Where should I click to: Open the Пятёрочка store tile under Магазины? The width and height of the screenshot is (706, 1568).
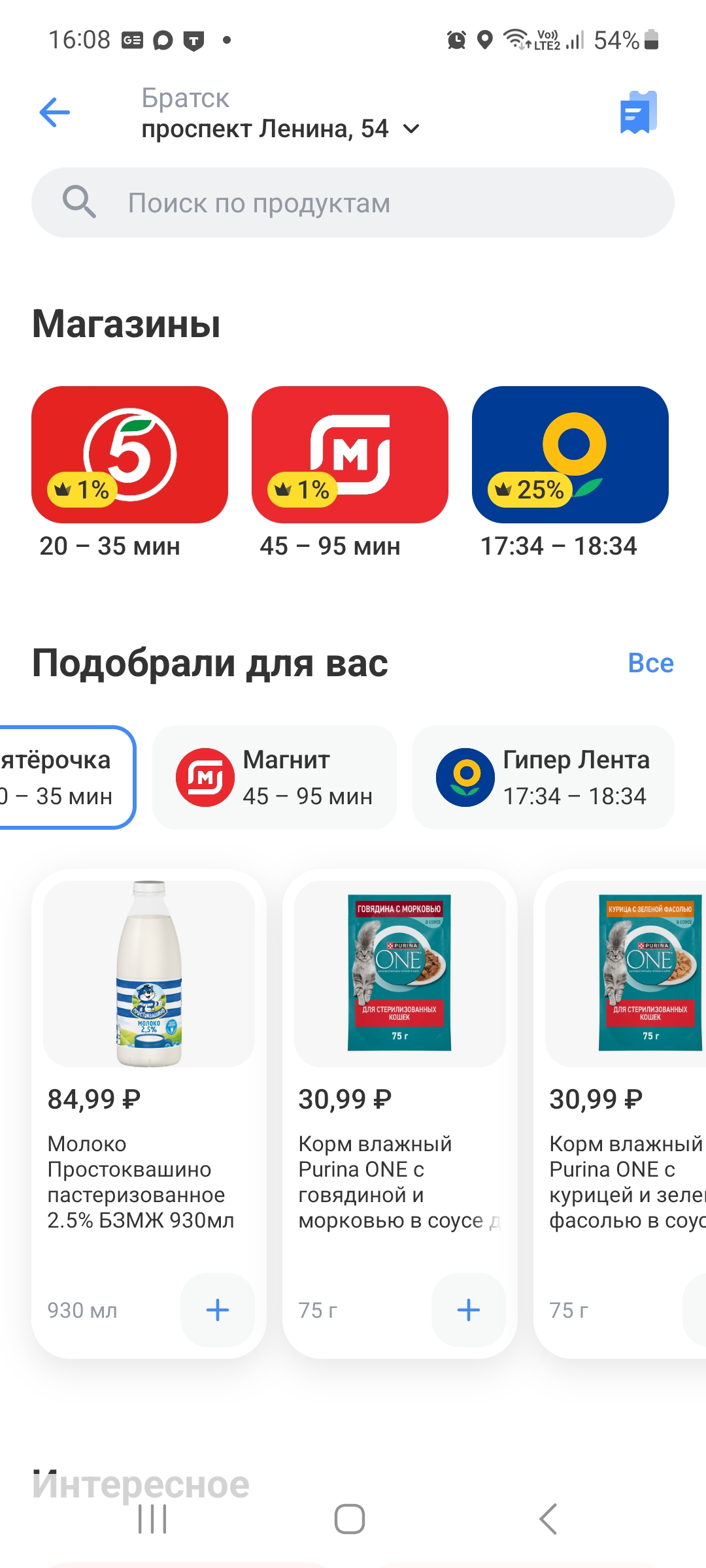click(129, 455)
